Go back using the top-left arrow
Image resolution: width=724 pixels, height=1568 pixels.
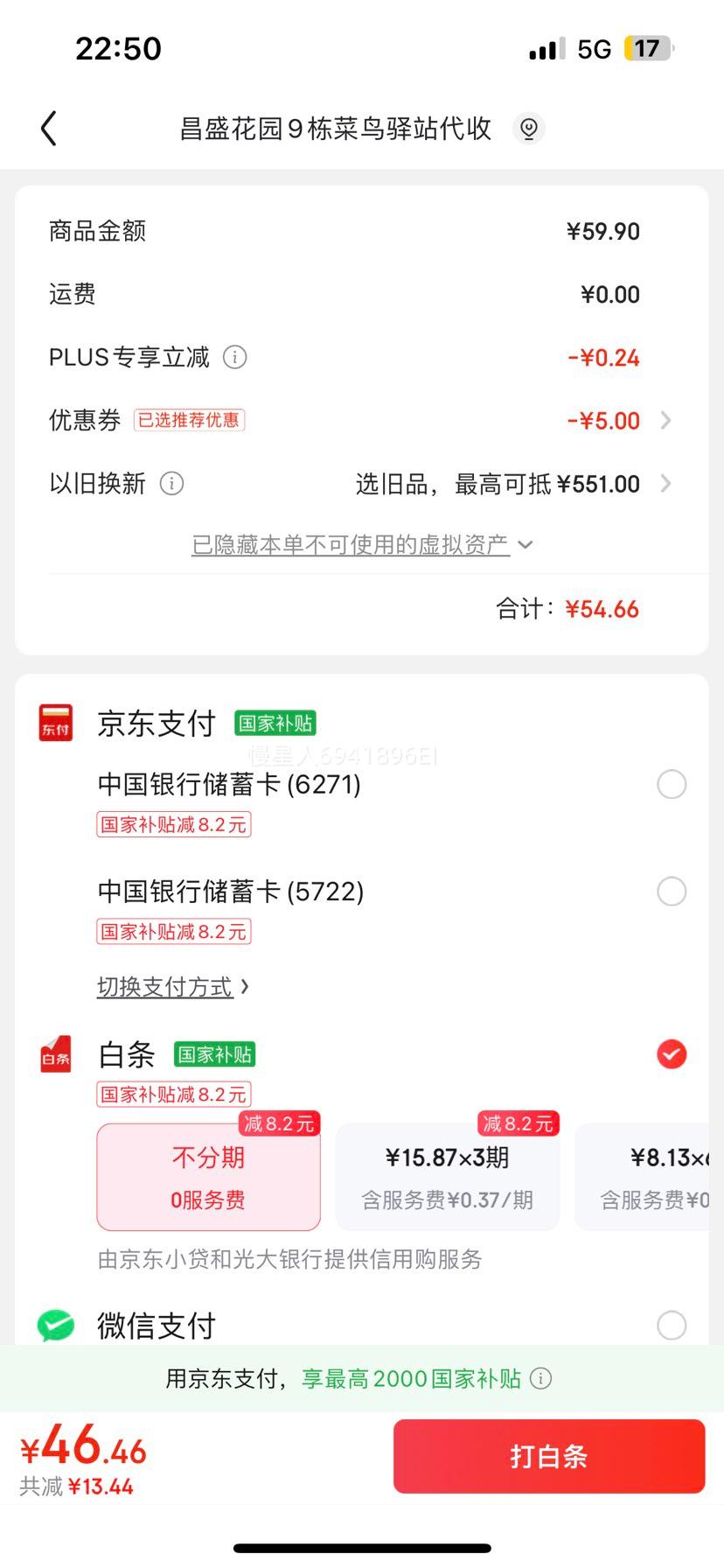click(x=49, y=129)
